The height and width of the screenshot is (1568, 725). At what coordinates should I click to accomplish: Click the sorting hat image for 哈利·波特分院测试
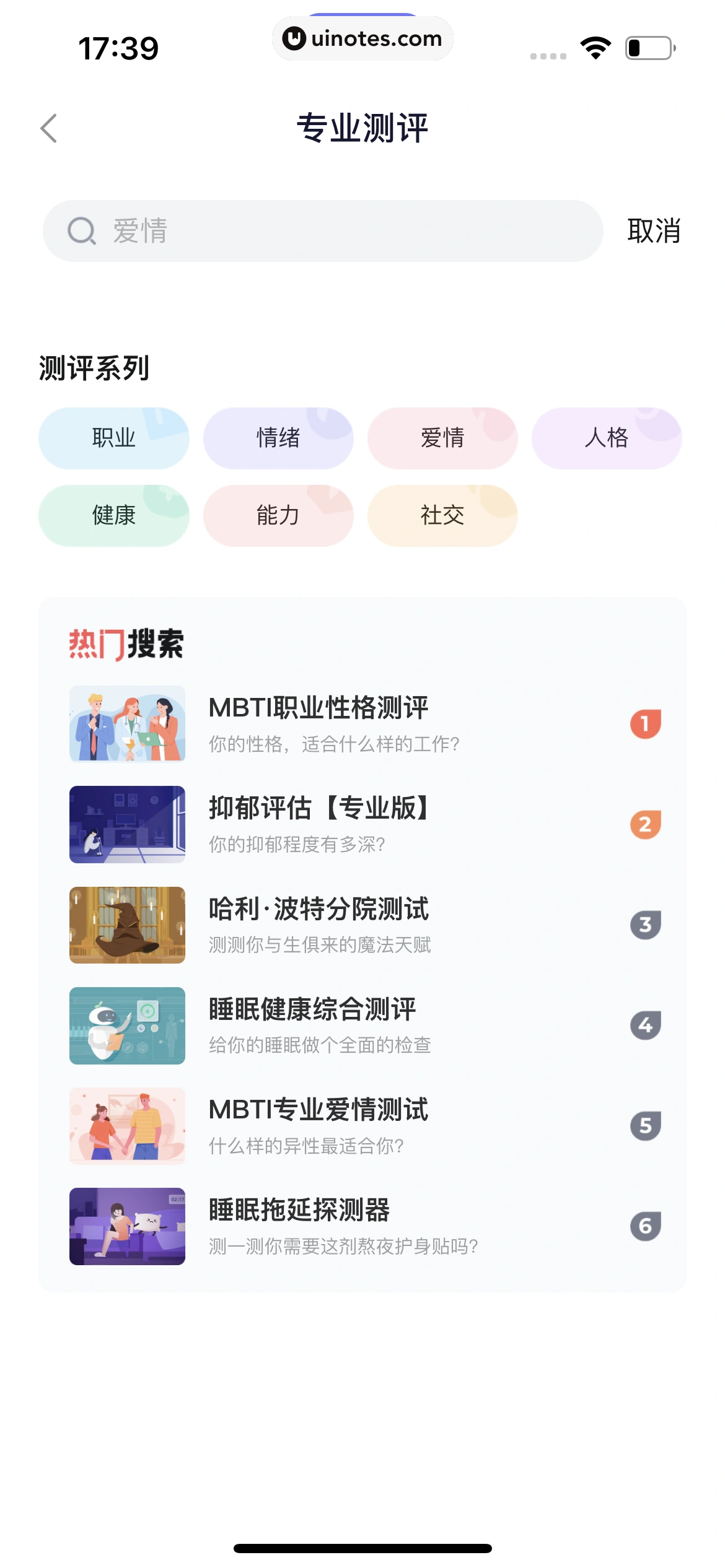click(126, 925)
